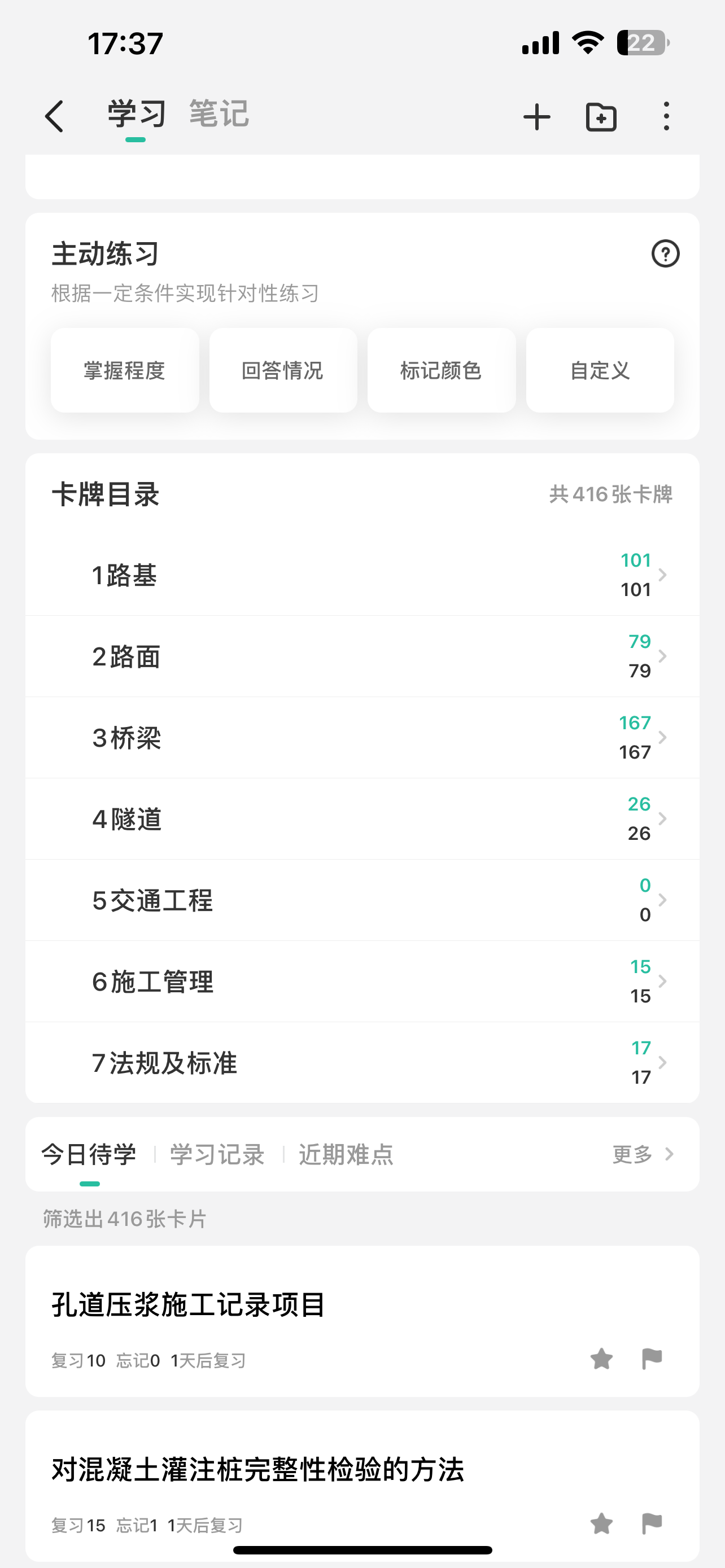
Task: Open 7法规及标准 category
Action: [362, 1063]
